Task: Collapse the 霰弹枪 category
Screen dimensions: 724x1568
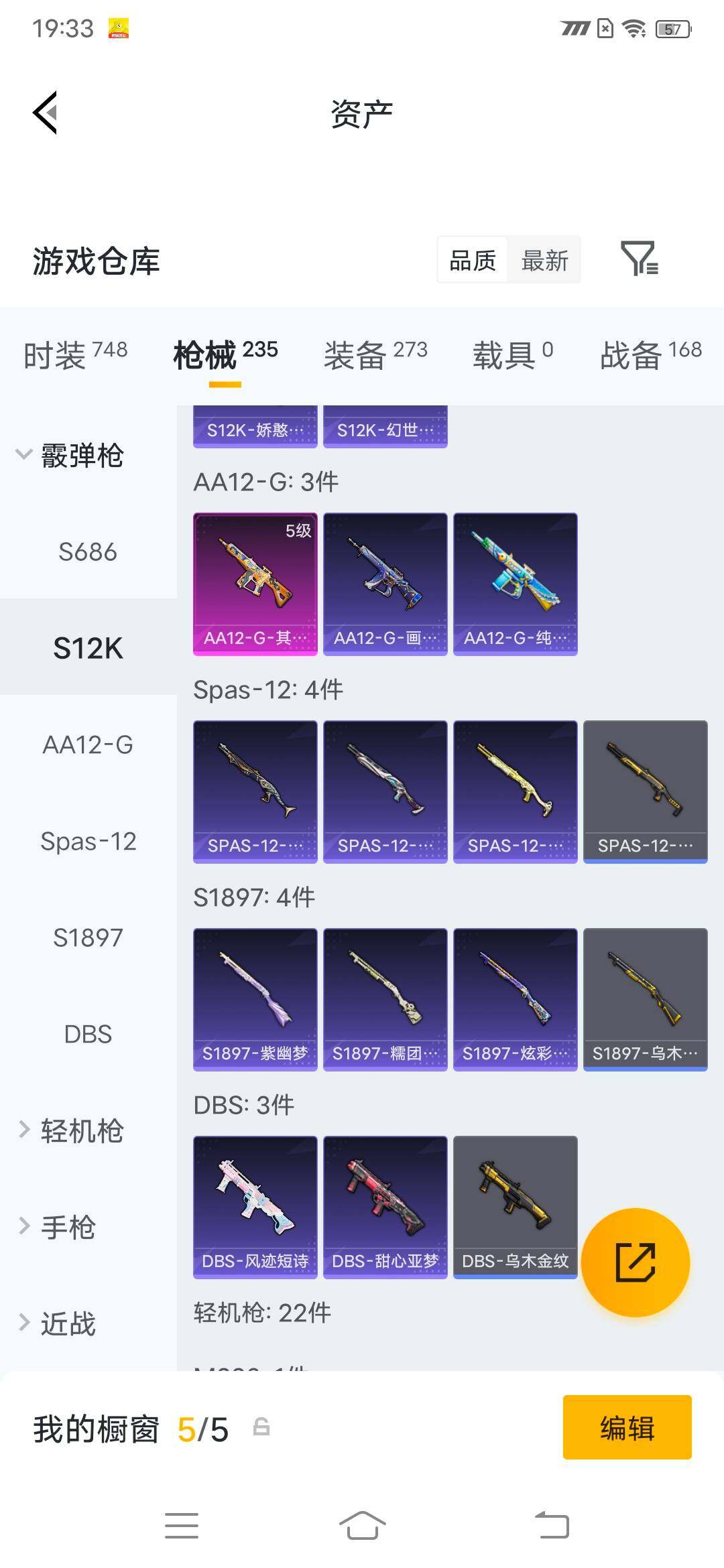Action: [70, 455]
